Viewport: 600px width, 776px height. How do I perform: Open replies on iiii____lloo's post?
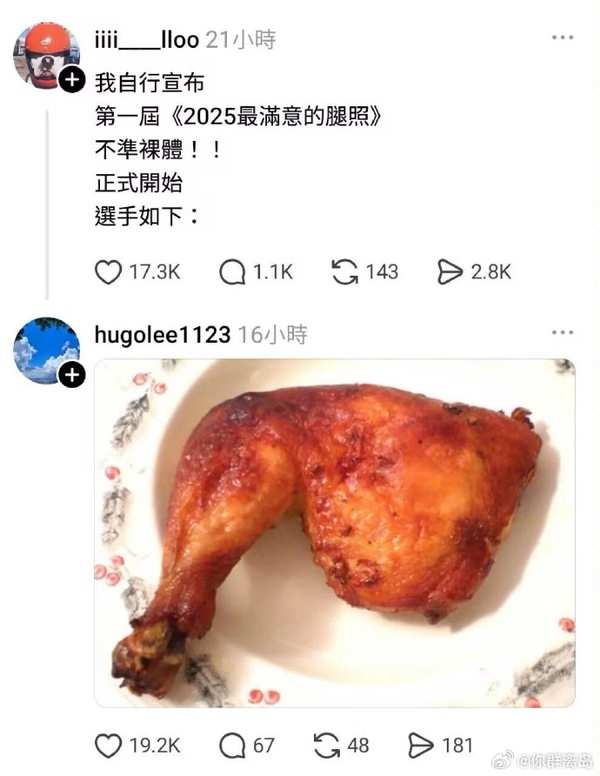pos(232,271)
